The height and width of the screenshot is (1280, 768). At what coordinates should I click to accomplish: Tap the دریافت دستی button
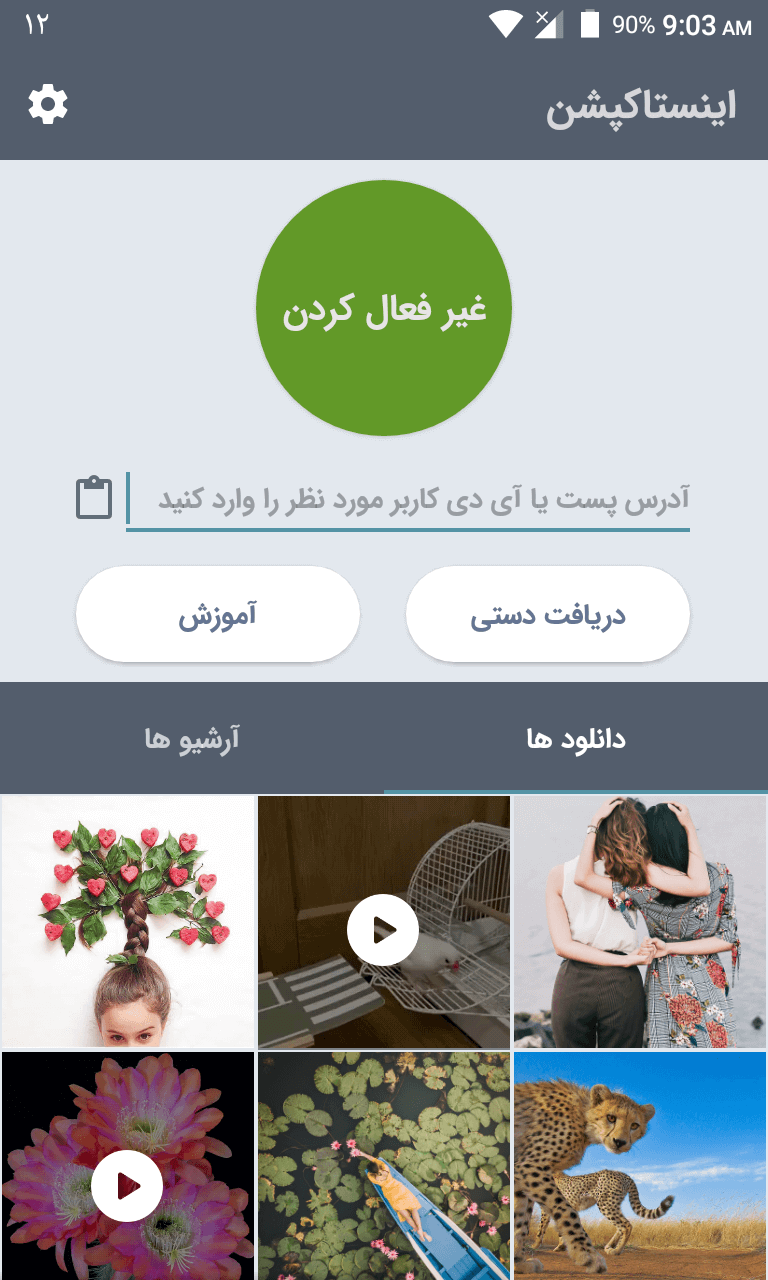[547, 614]
